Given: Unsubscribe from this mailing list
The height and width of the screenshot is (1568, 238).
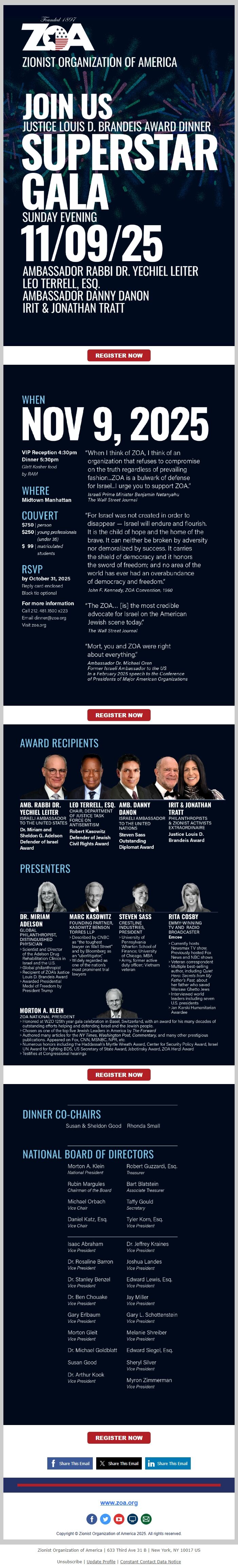Looking at the screenshot, I should (x=69, y=1561).
